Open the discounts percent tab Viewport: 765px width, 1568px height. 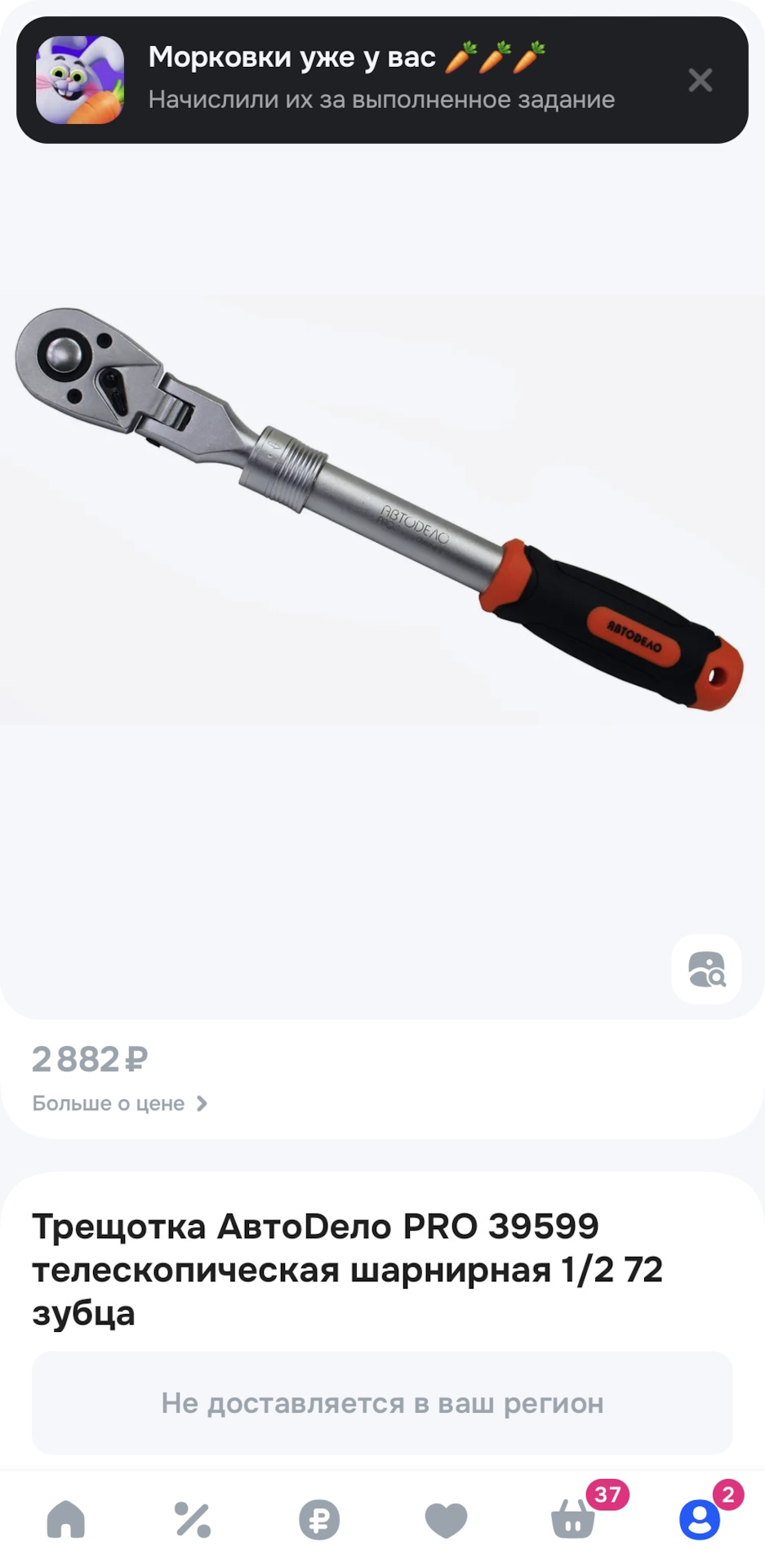pos(193,1519)
